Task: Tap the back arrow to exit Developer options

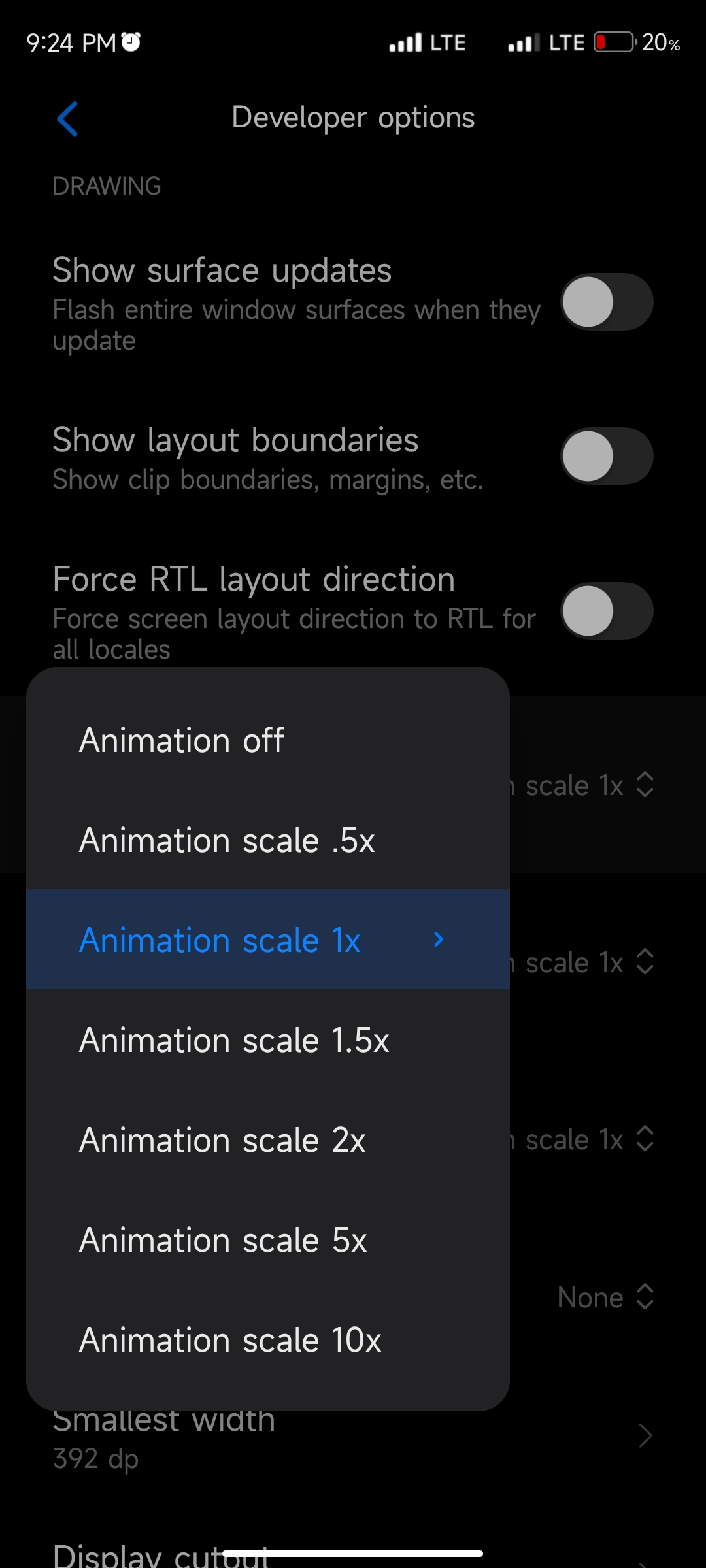Action: pos(68,118)
